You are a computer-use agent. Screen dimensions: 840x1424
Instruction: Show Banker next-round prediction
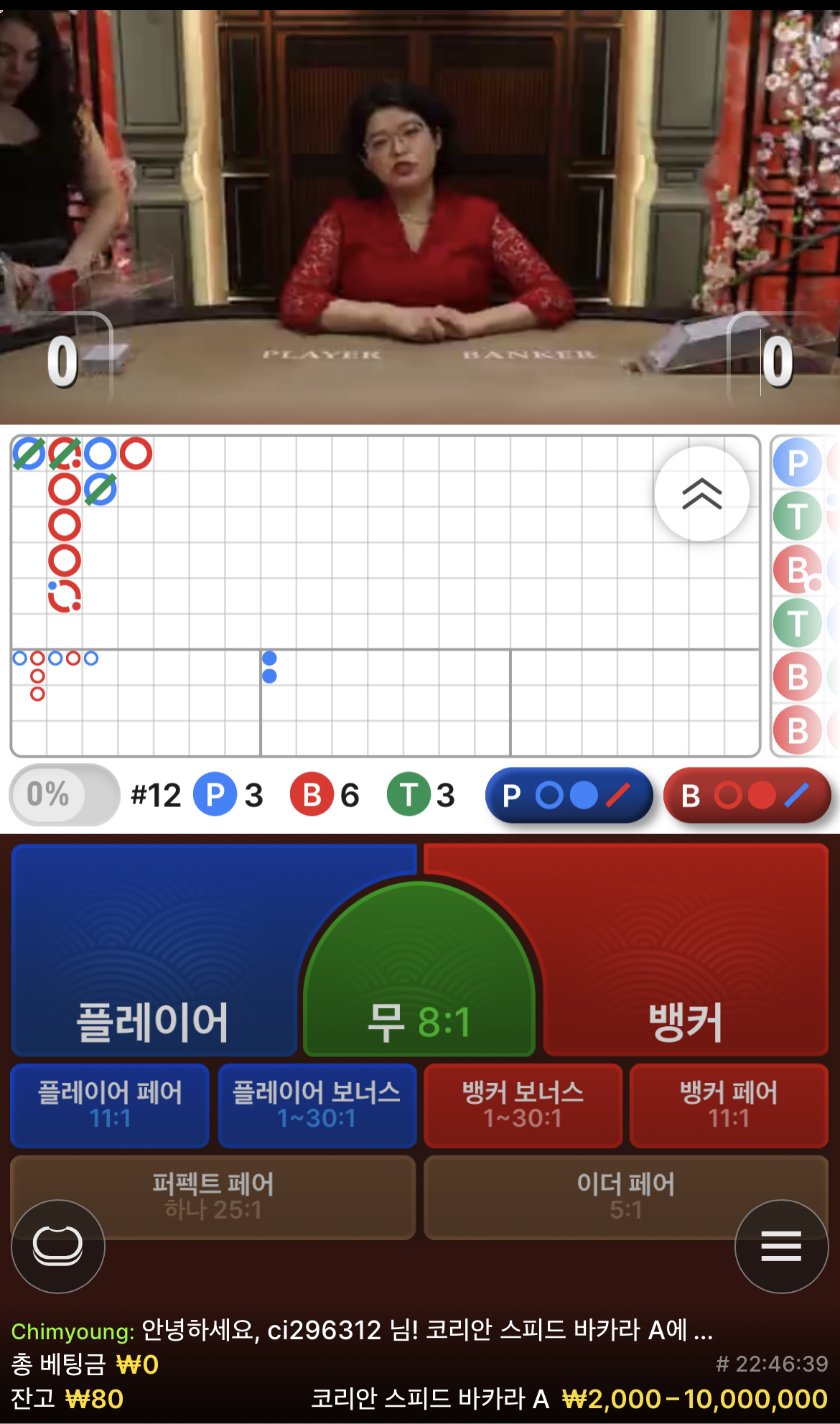pyautogui.click(x=747, y=795)
